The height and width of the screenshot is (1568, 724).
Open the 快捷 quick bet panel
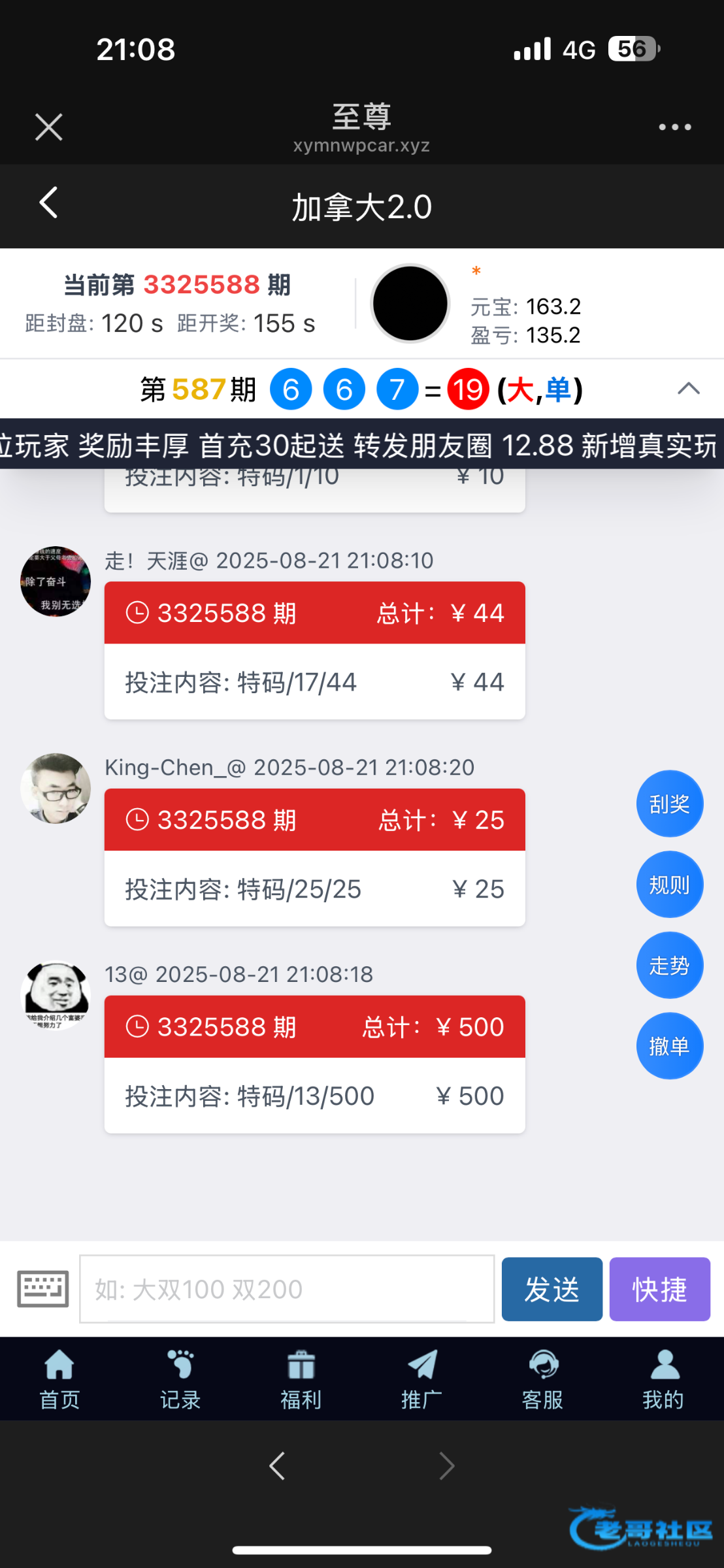coord(659,1288)
